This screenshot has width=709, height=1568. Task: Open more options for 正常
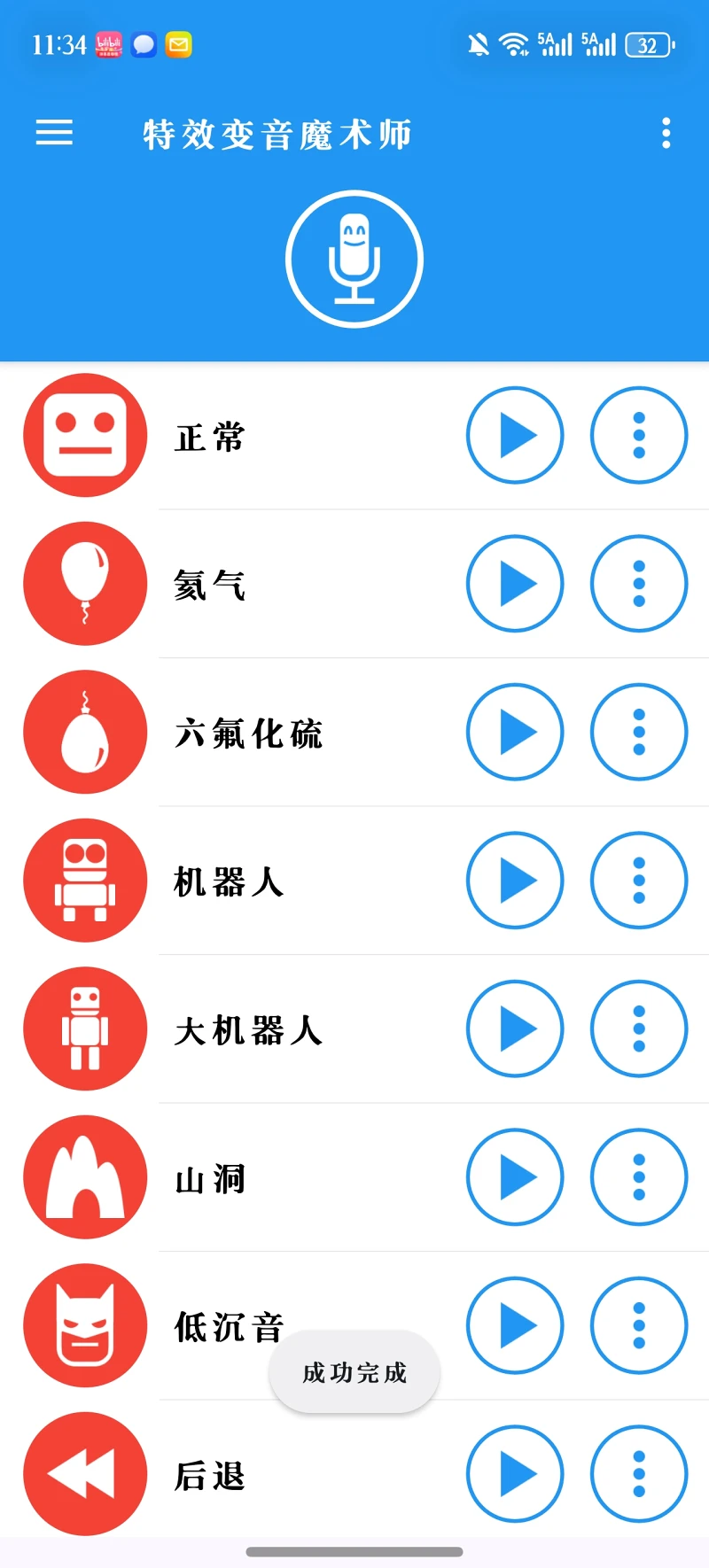pyautogui.click(x=639, y=436)
